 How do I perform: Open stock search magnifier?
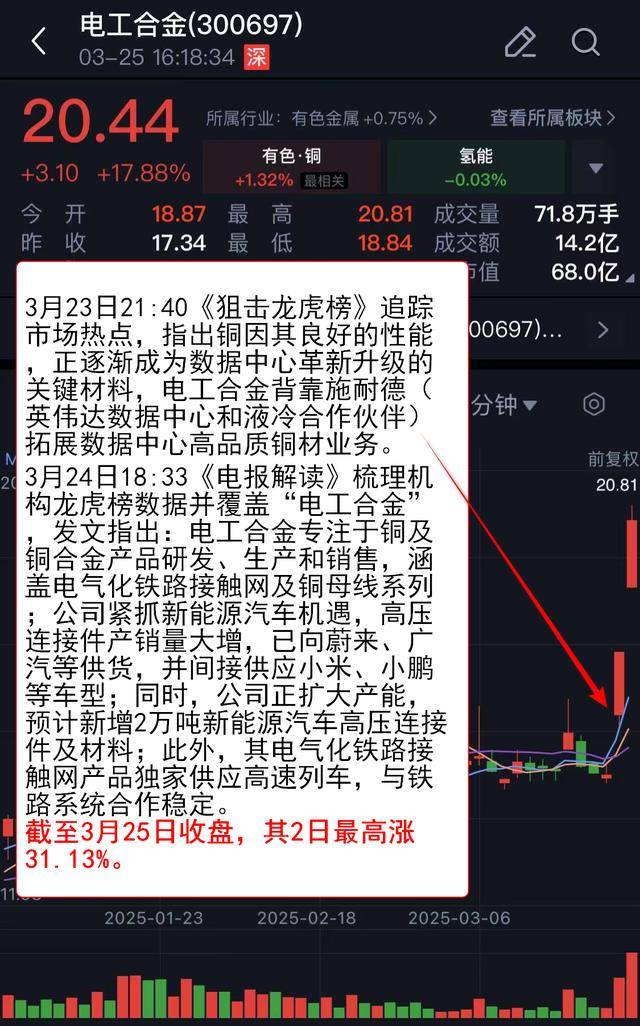pyautogui.click(x=585, y=41)
